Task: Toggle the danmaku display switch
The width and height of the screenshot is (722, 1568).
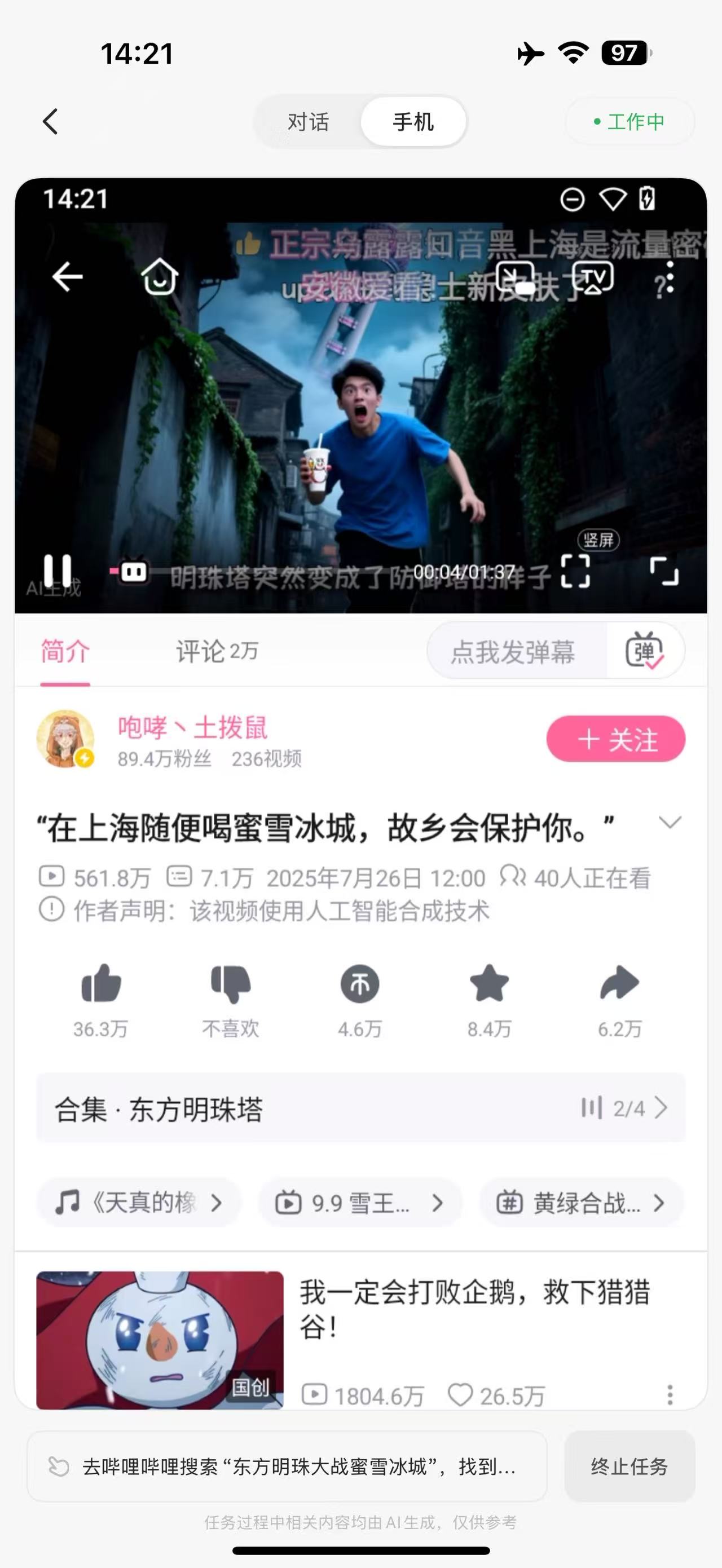Action: 644,651
